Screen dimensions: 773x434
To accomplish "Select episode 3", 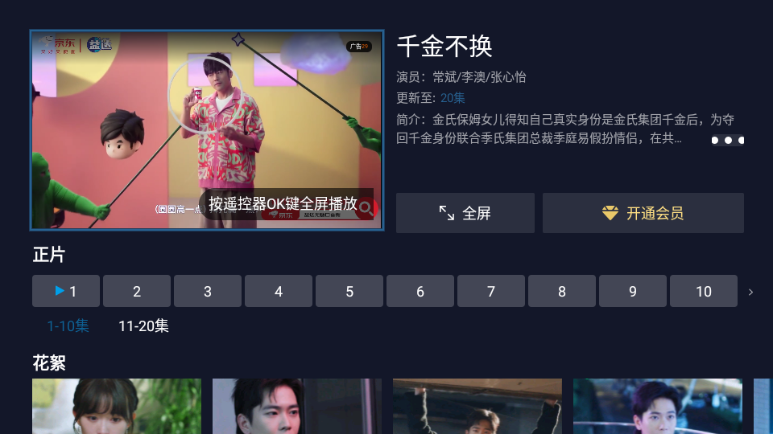I will click(x=208, y=291).
